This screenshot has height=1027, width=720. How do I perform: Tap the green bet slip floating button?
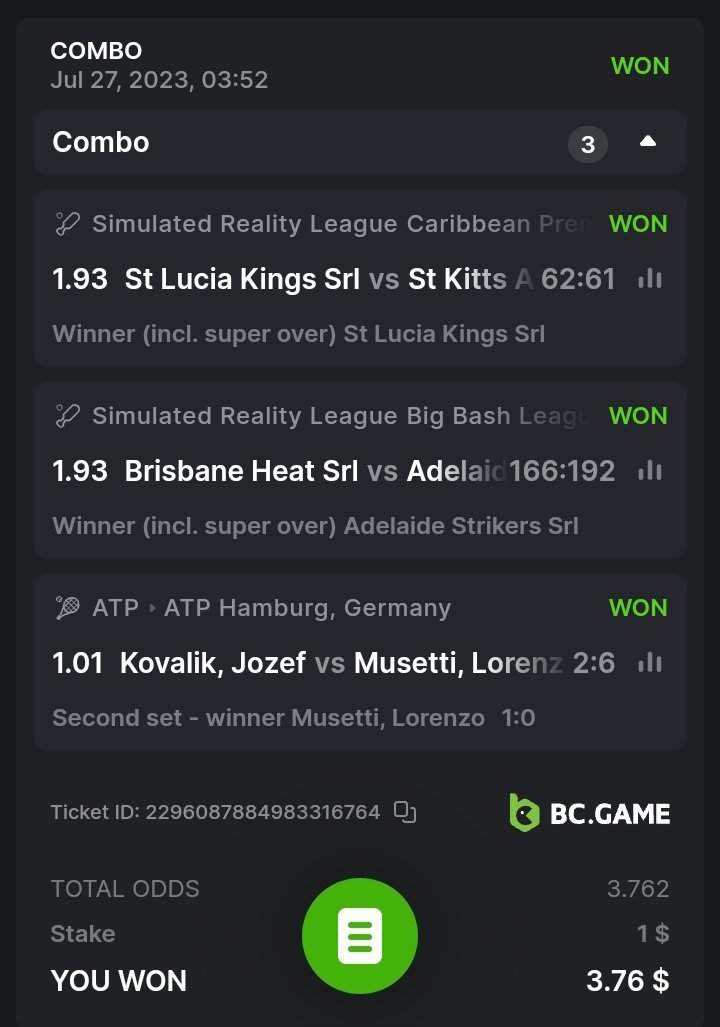click(x=360, y=937)
